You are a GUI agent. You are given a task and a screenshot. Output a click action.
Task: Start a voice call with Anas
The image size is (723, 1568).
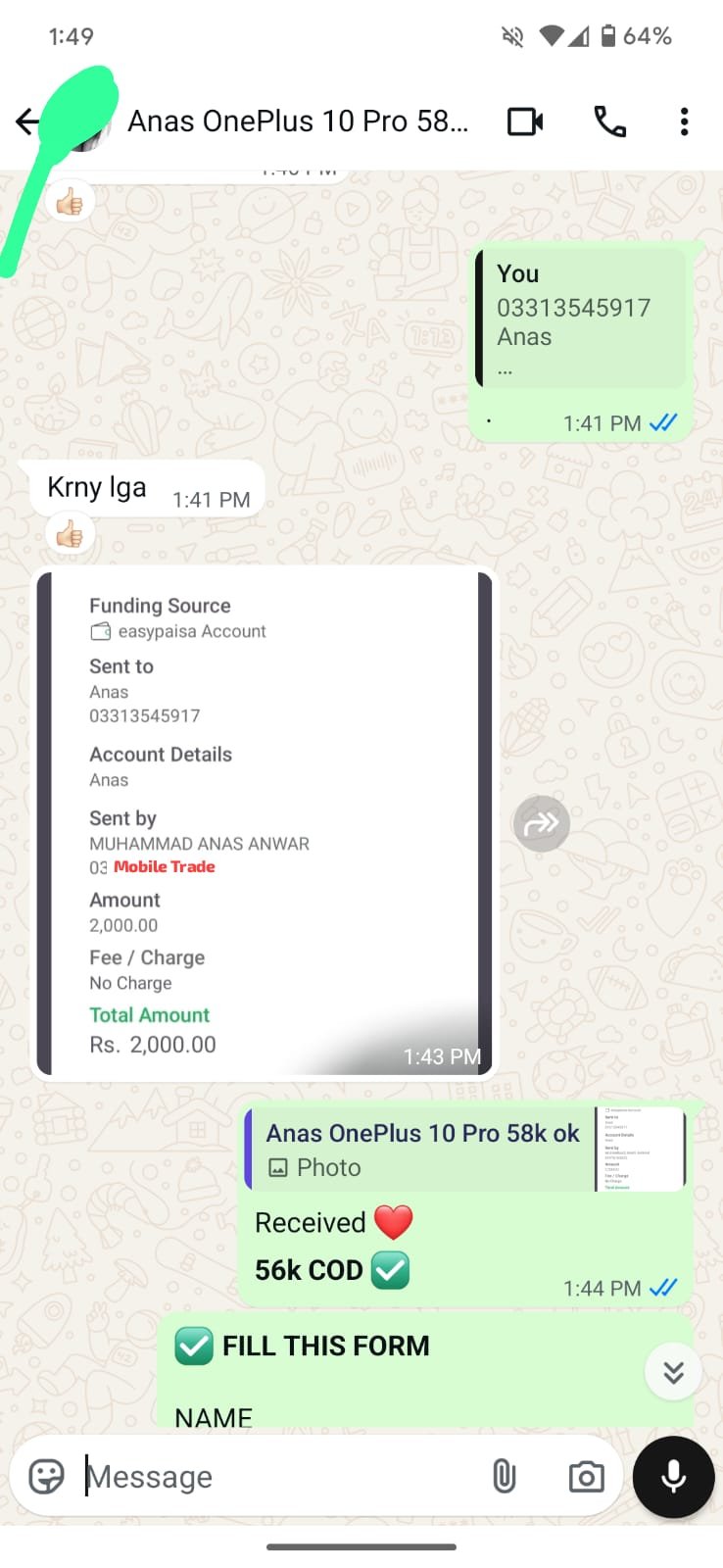point(609,122)
